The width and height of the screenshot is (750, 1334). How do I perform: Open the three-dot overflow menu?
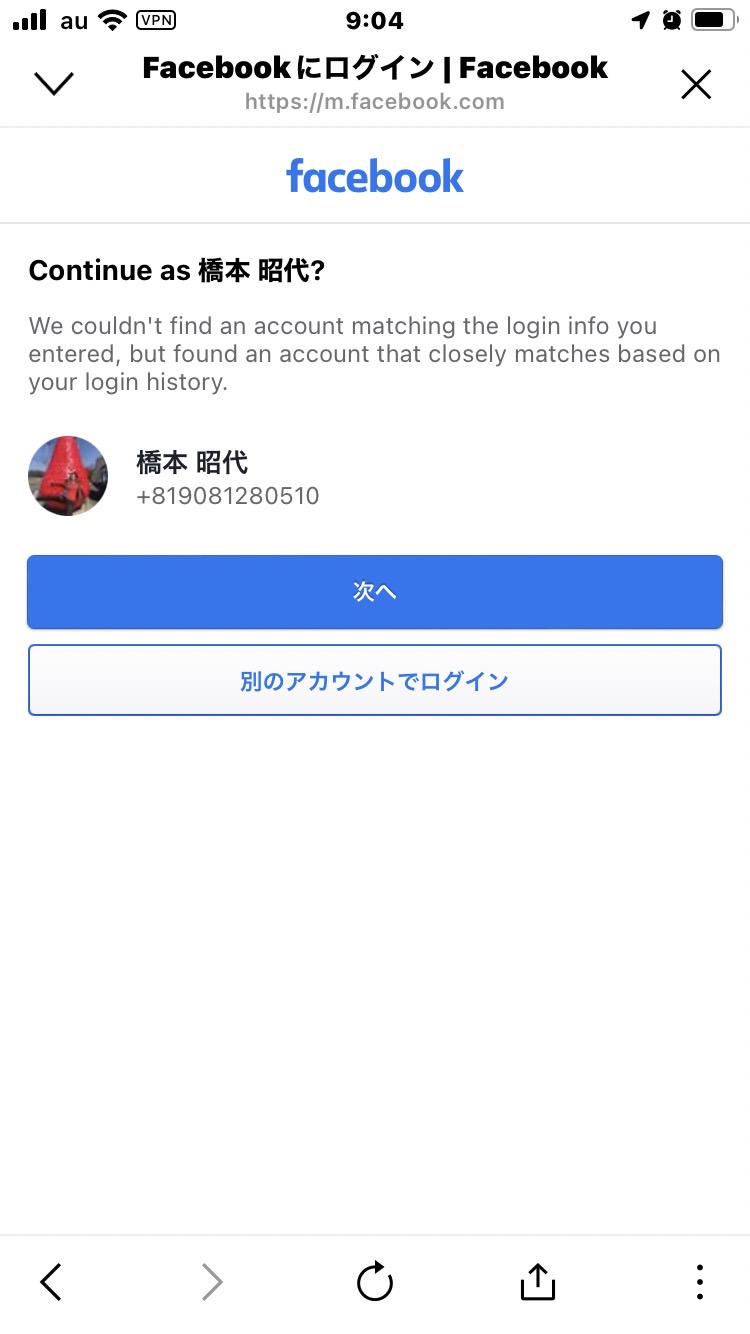699,1281
